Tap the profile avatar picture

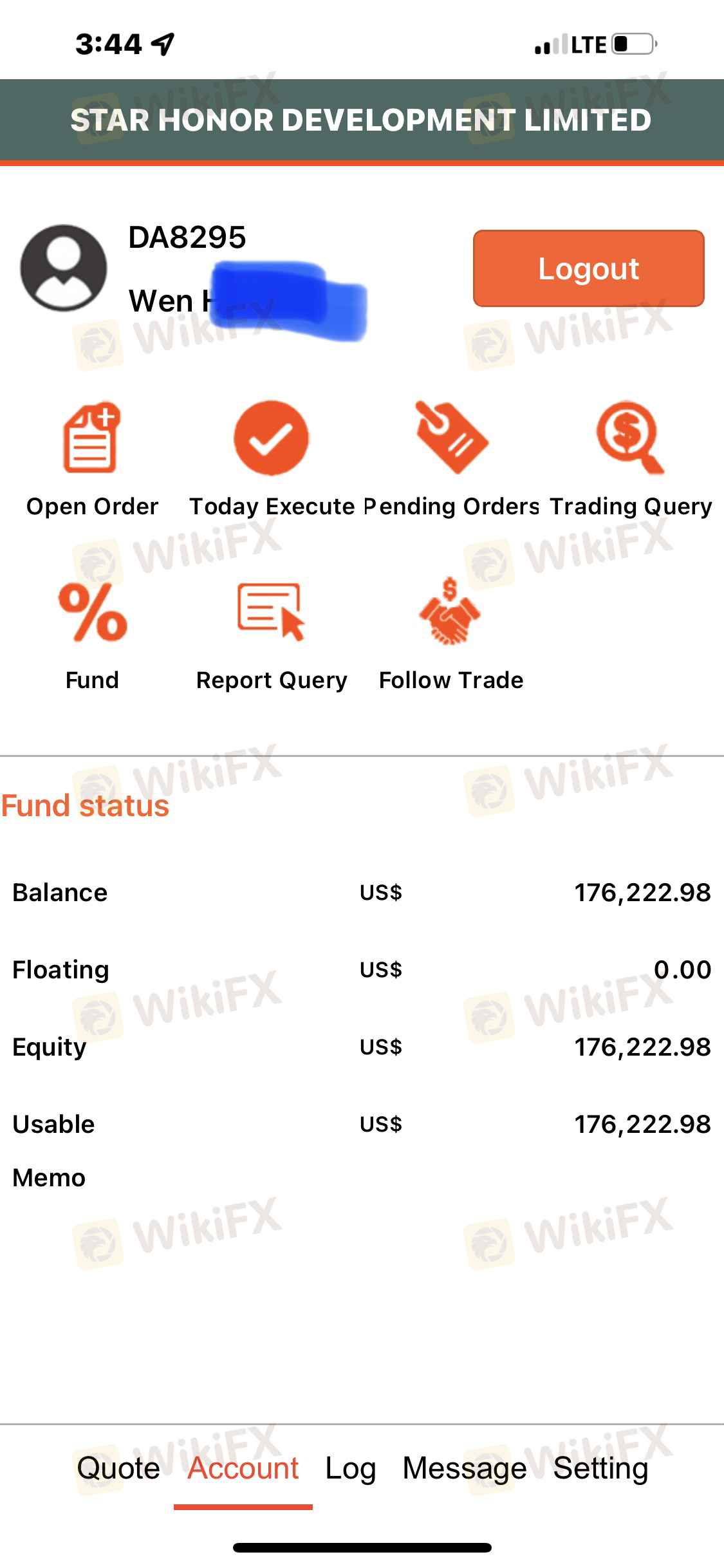[x=64, y=268]
